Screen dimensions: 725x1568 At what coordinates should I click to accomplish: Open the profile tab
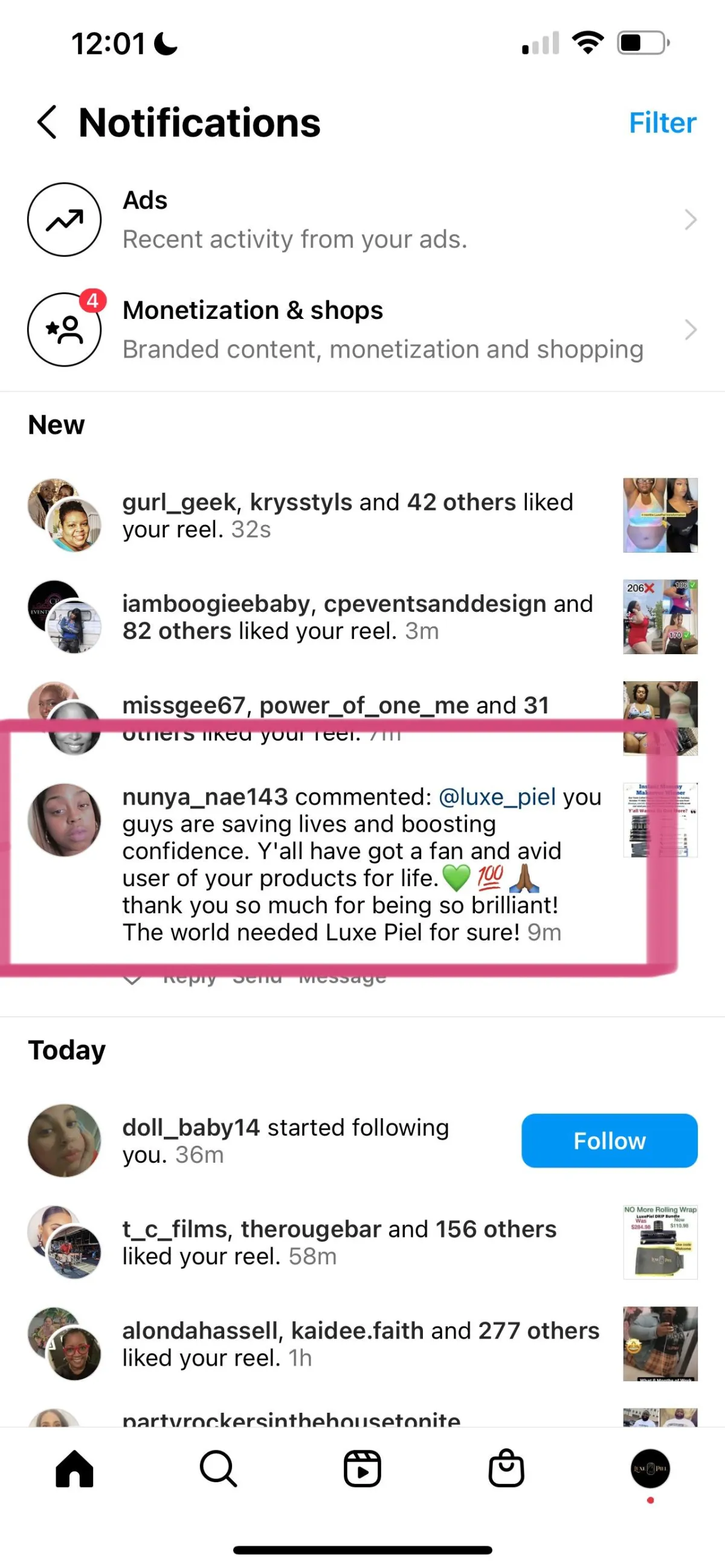[651, 1469]
